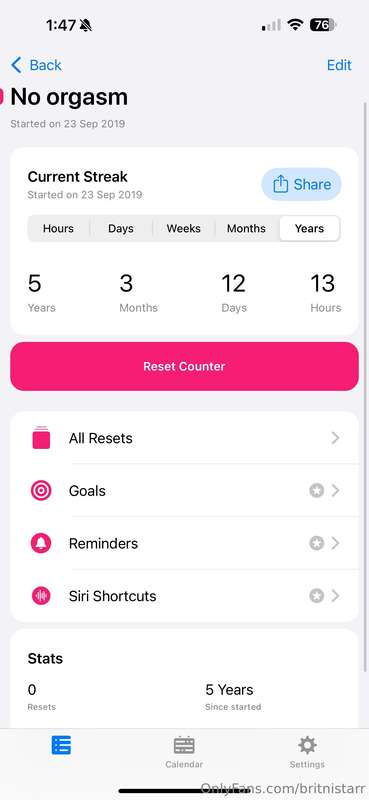Open All Resets list
This screenshot has height=800, width=369.
coord(184,438)
